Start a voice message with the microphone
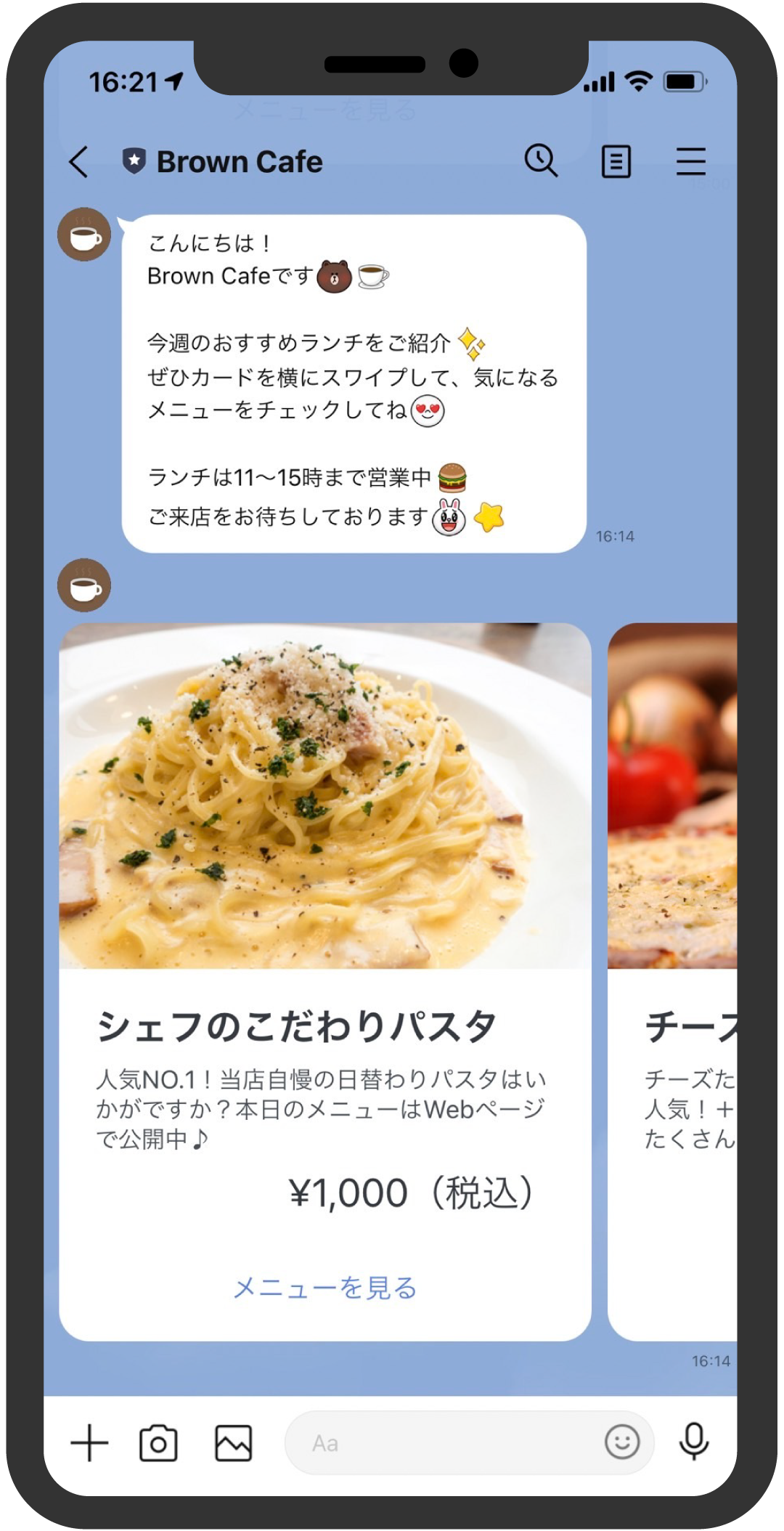Screen dimensions: 784x1531 pyautogui.click(x=693, y=1442)
